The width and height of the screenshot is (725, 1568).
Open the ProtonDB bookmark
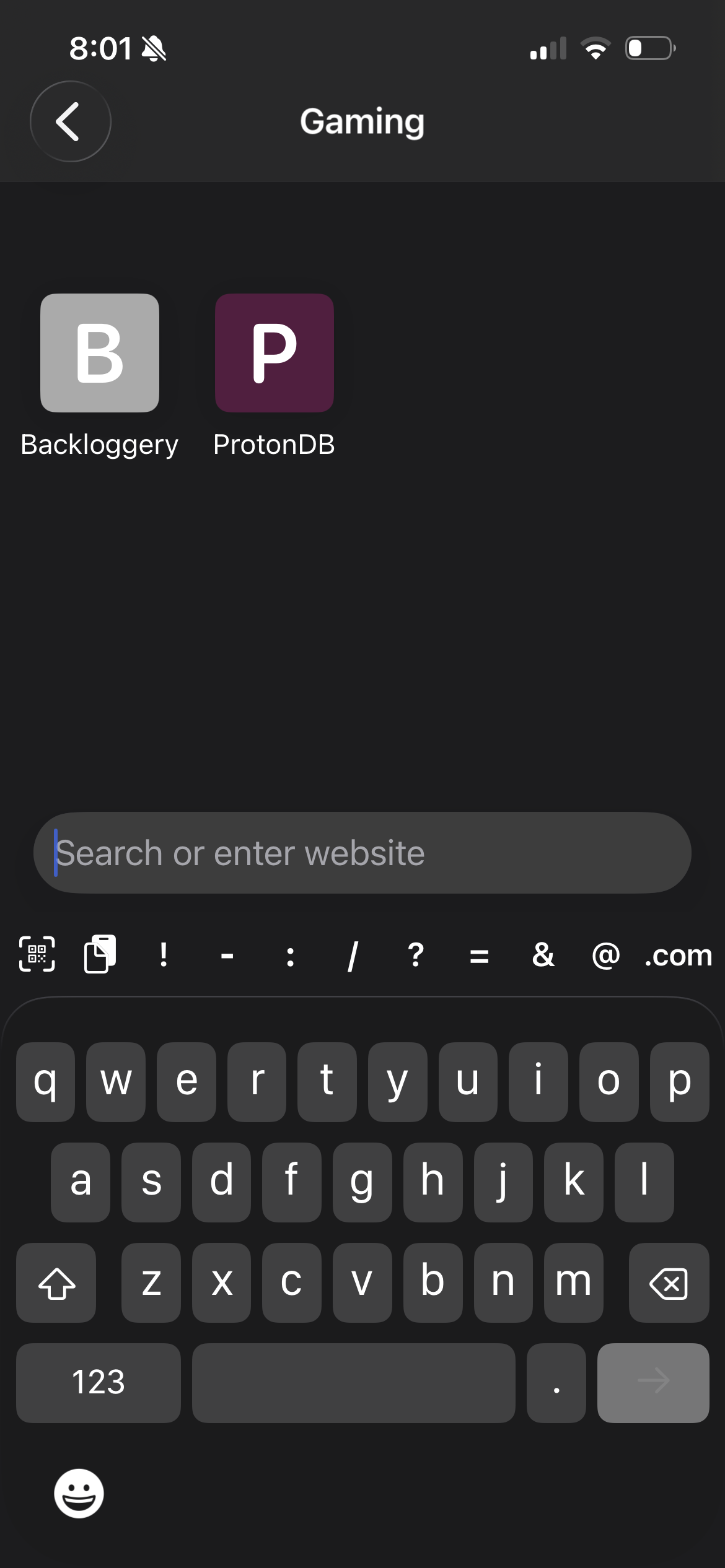coord(274,353)
